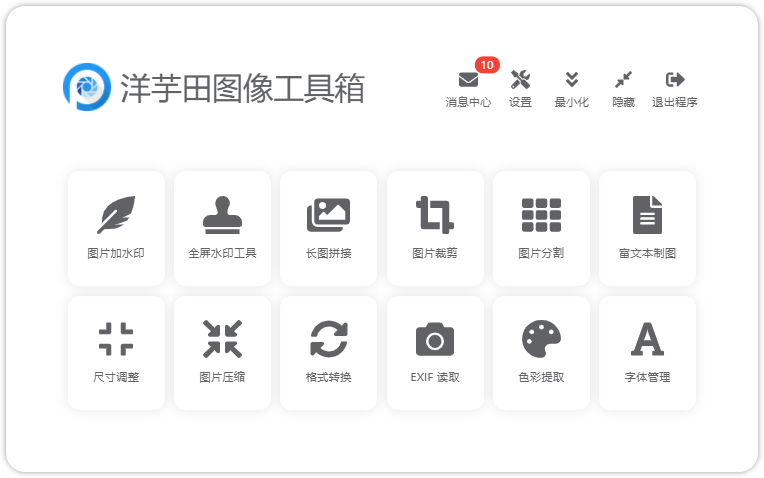
Task: Open 字体管理 font manager
Action: pyautogui.click(x=647, y=352)
